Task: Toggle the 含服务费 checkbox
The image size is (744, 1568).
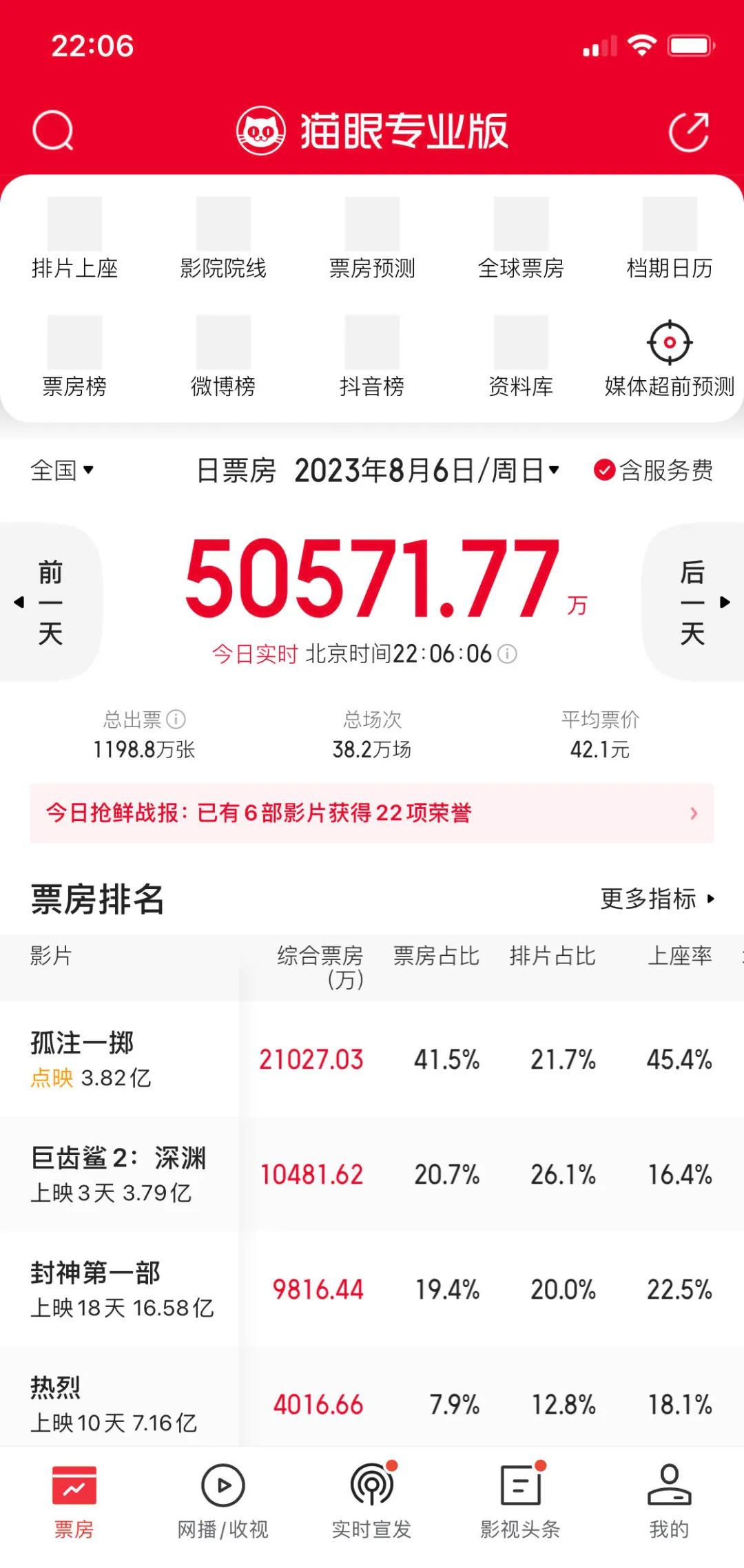Action: (604, 470)
